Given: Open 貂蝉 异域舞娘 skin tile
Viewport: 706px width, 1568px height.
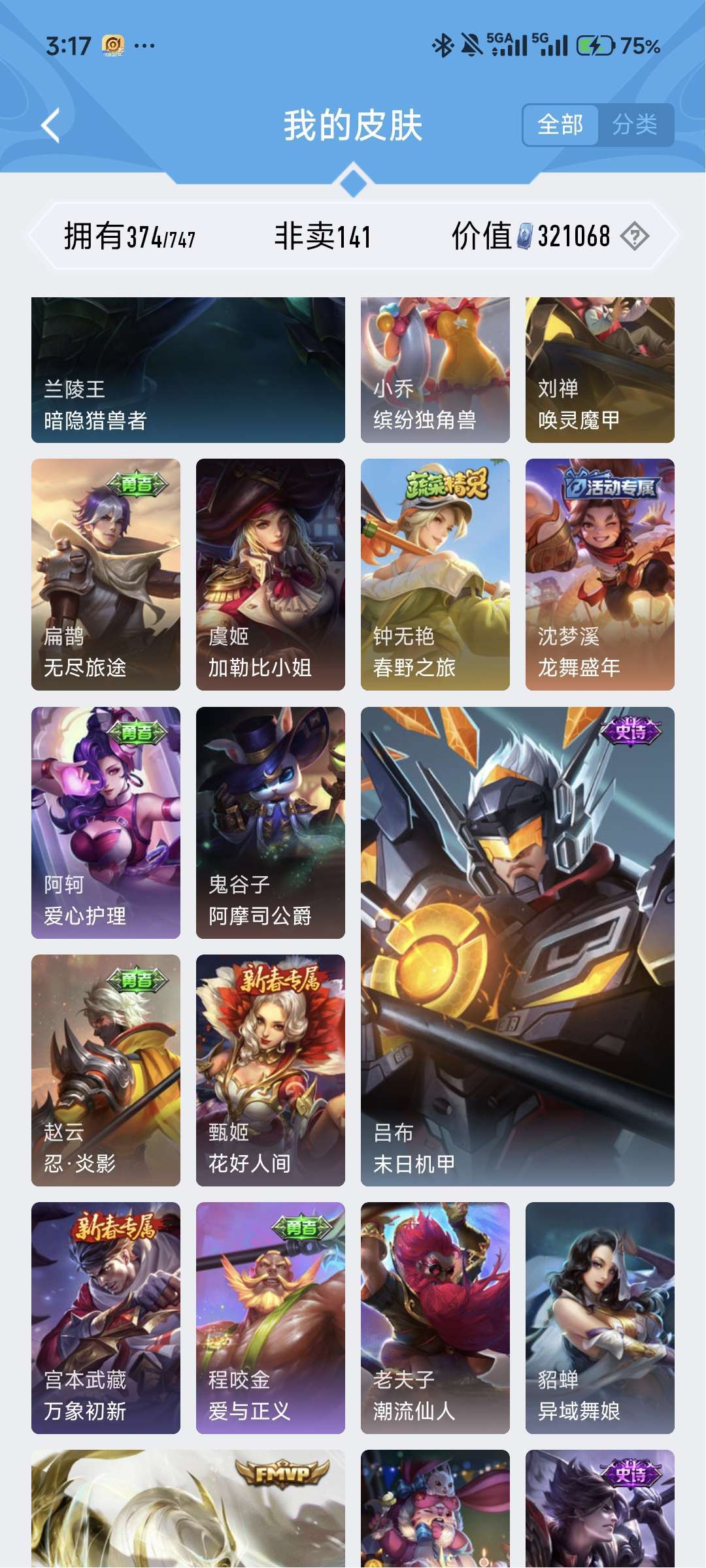Looking at the screenshot, I should pyautogui.click(x=599, y=1318).
